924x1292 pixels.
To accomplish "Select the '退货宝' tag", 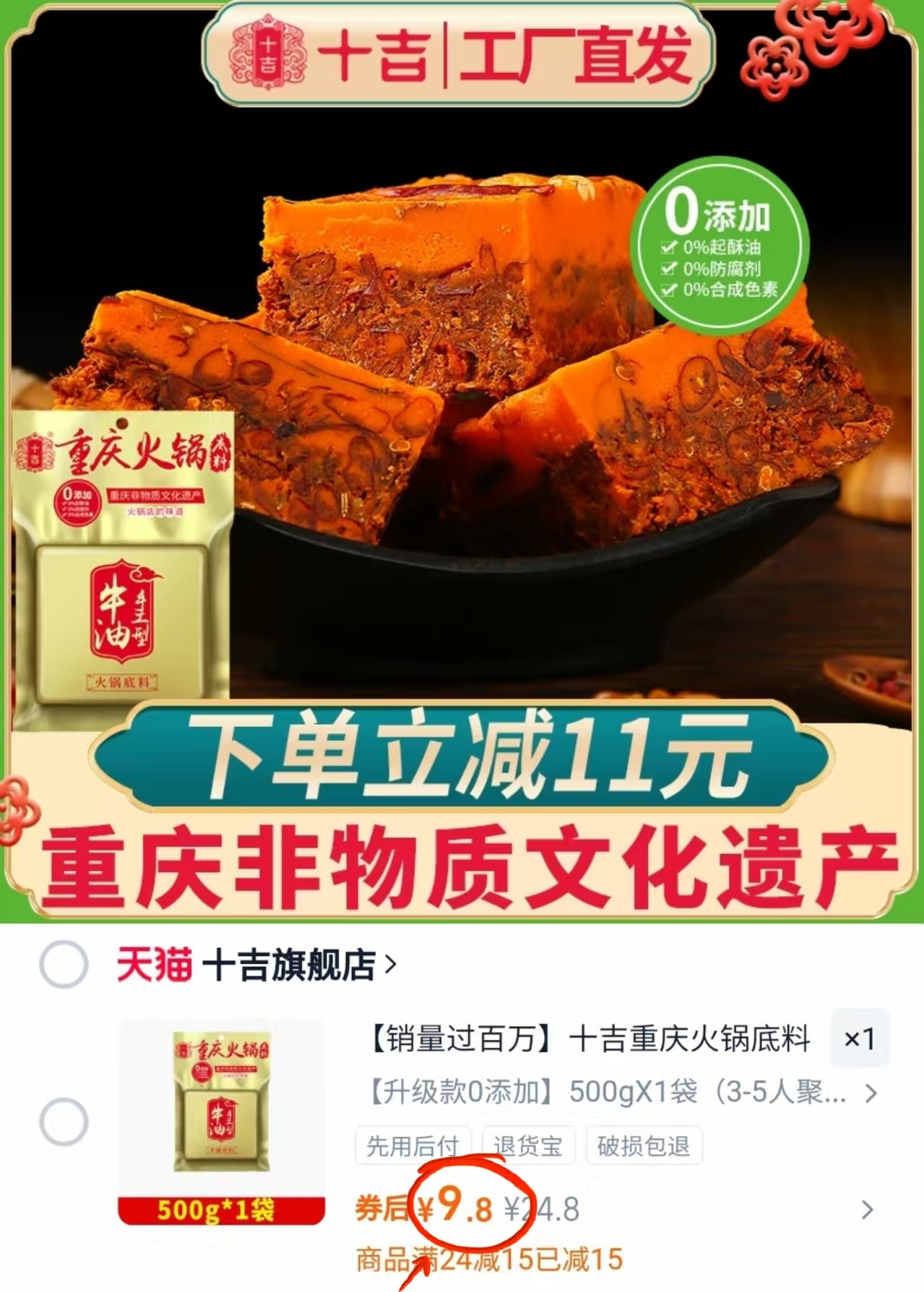I will [528, 1146].
